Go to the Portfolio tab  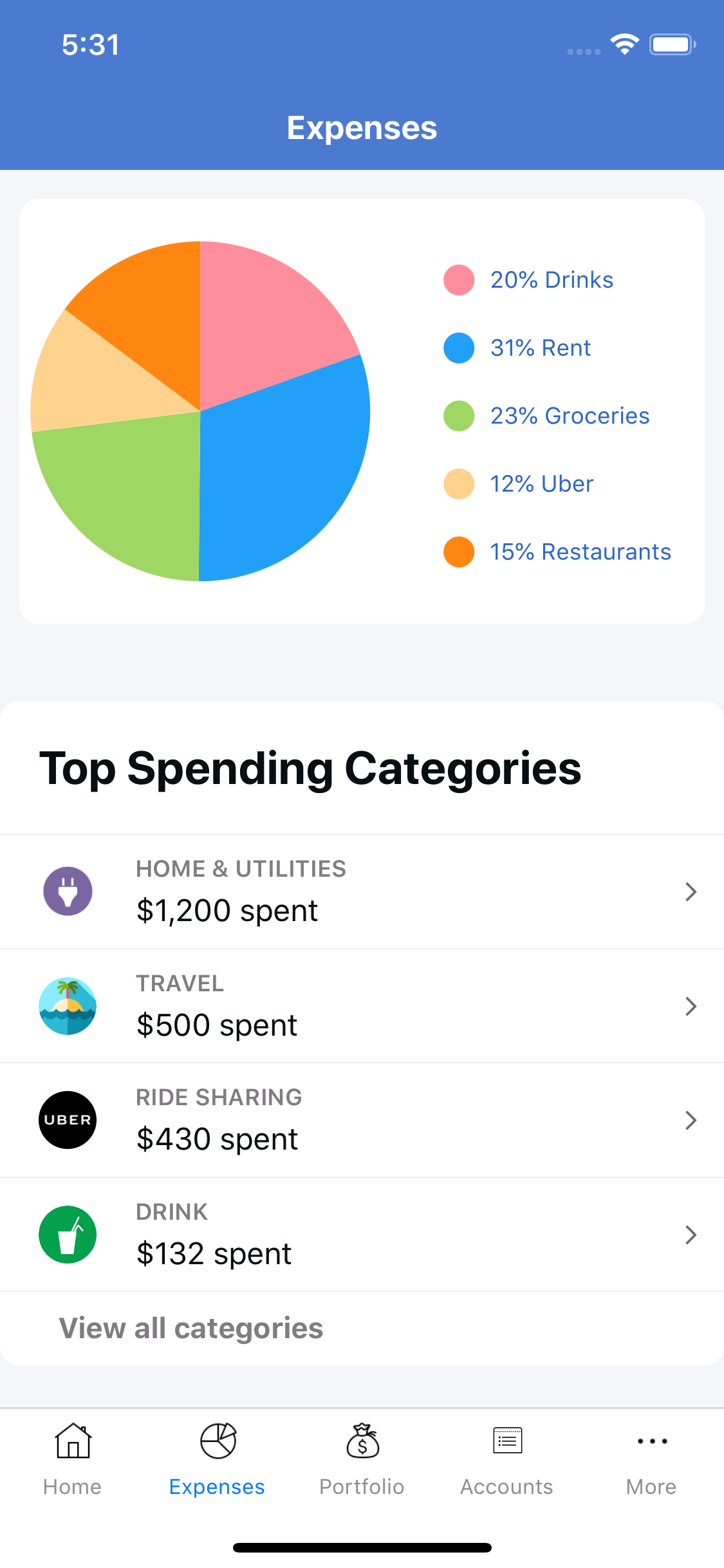pos(362,1459)
